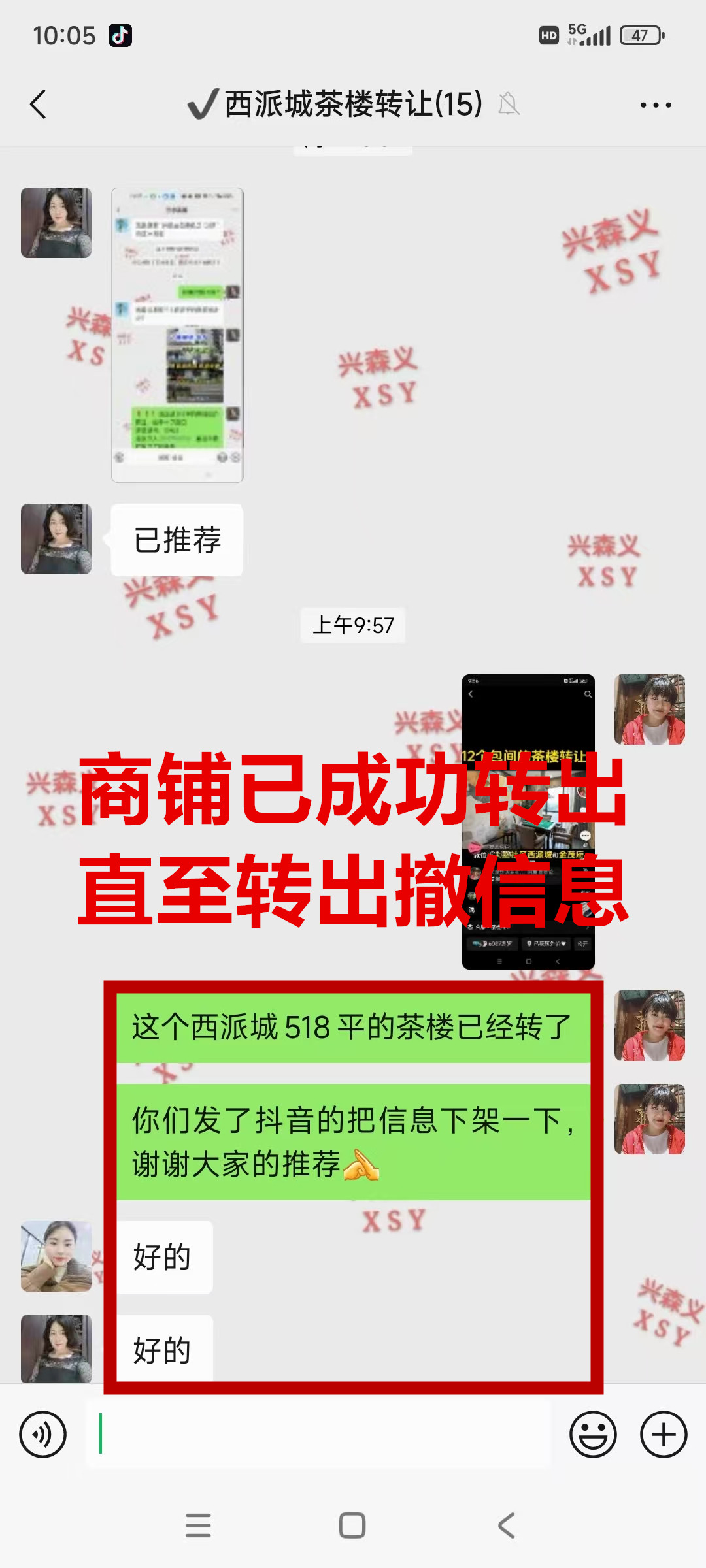Open the chat screenshot image above 已推荐

(177, 335)
